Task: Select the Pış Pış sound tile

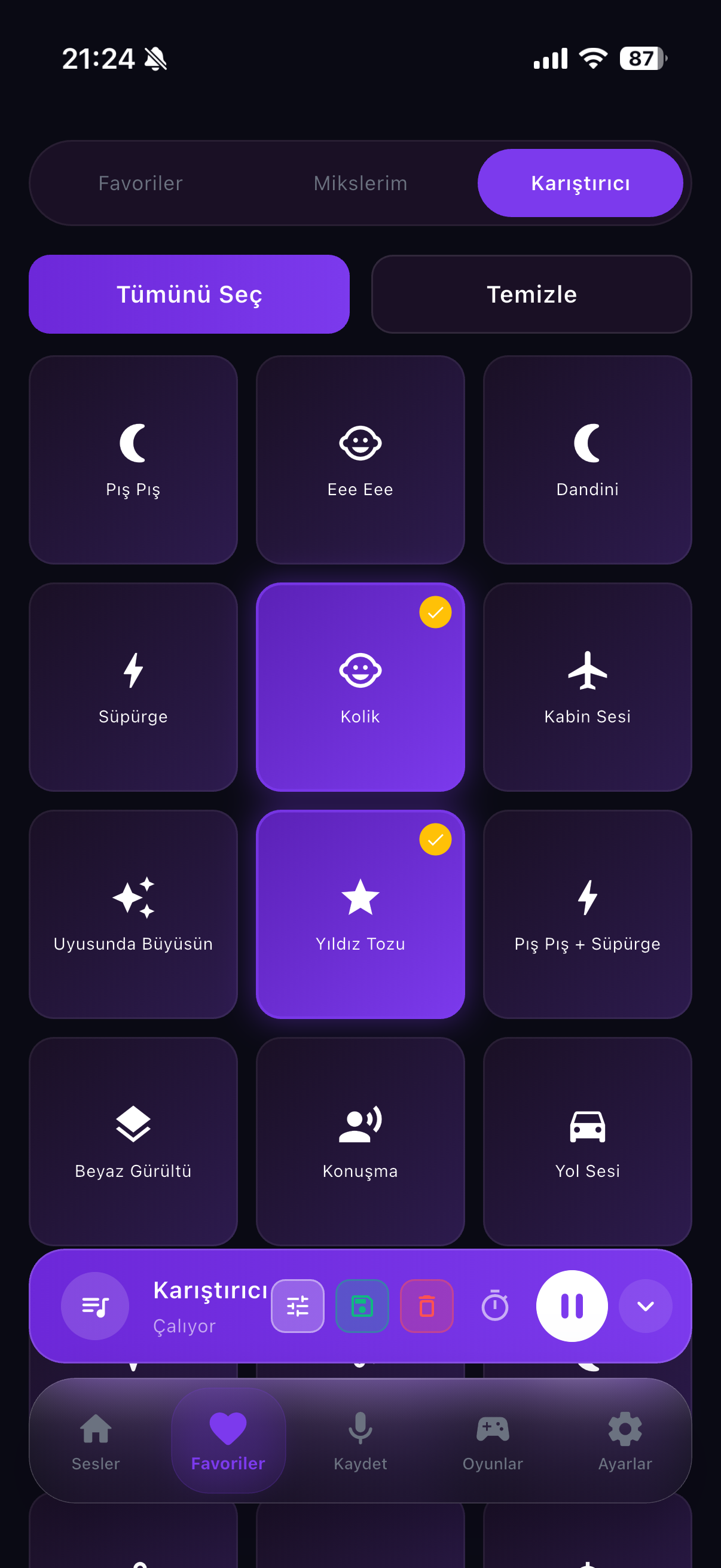Action: click(x=133, y=459)
